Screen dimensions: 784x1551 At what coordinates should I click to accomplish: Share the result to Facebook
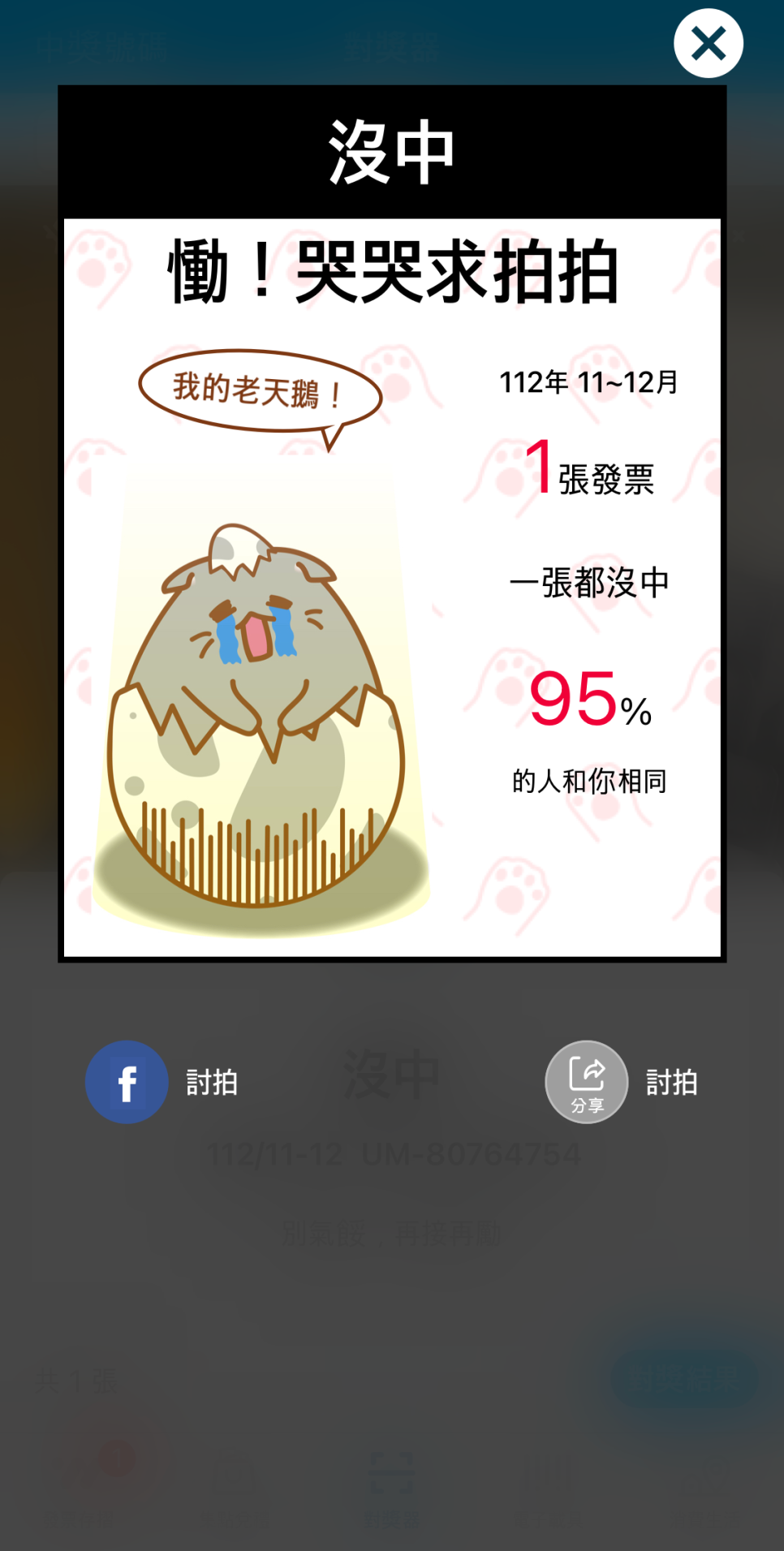tap(127, 1082)
